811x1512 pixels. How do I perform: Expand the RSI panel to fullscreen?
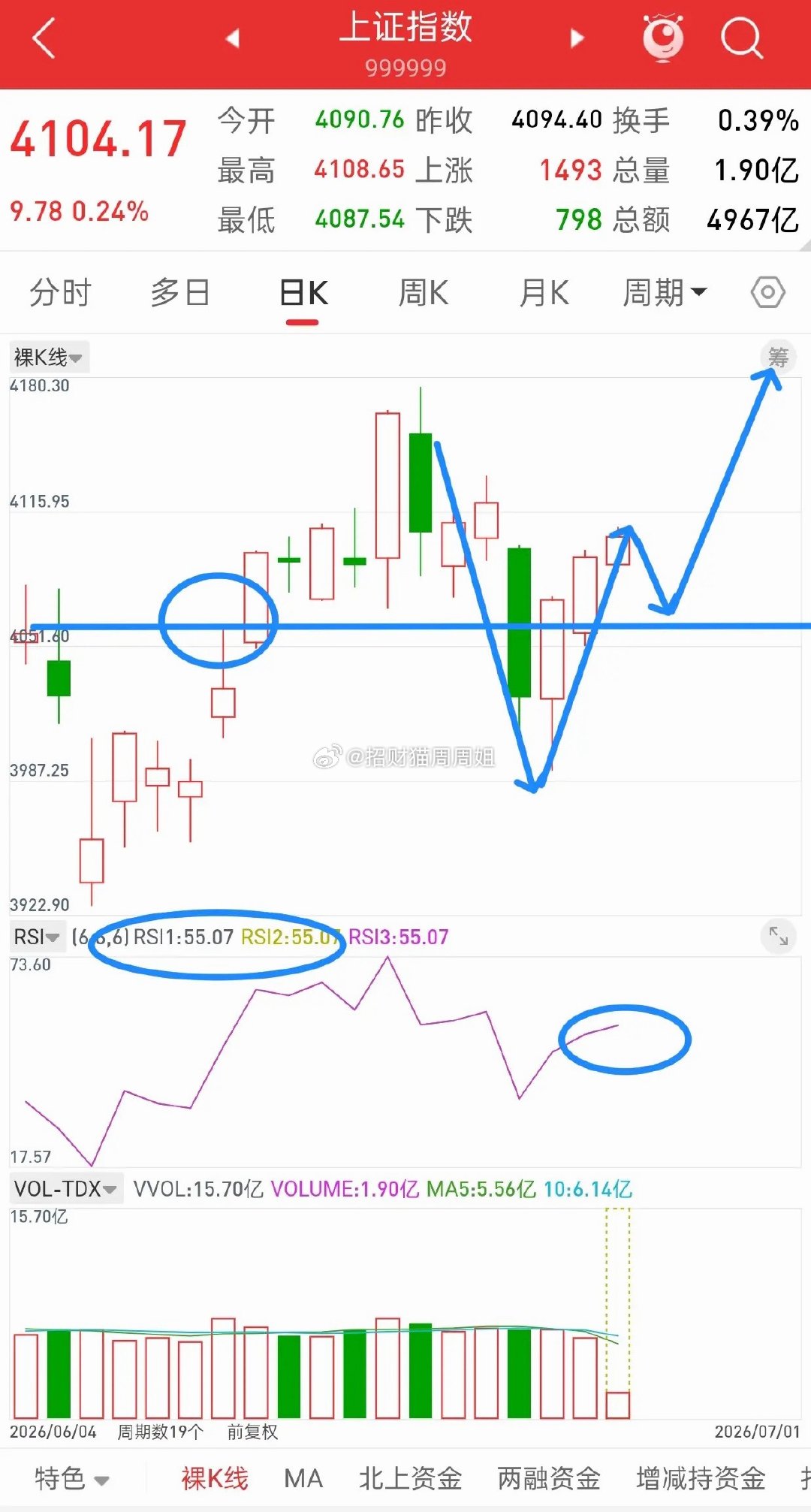coord(779,936)
